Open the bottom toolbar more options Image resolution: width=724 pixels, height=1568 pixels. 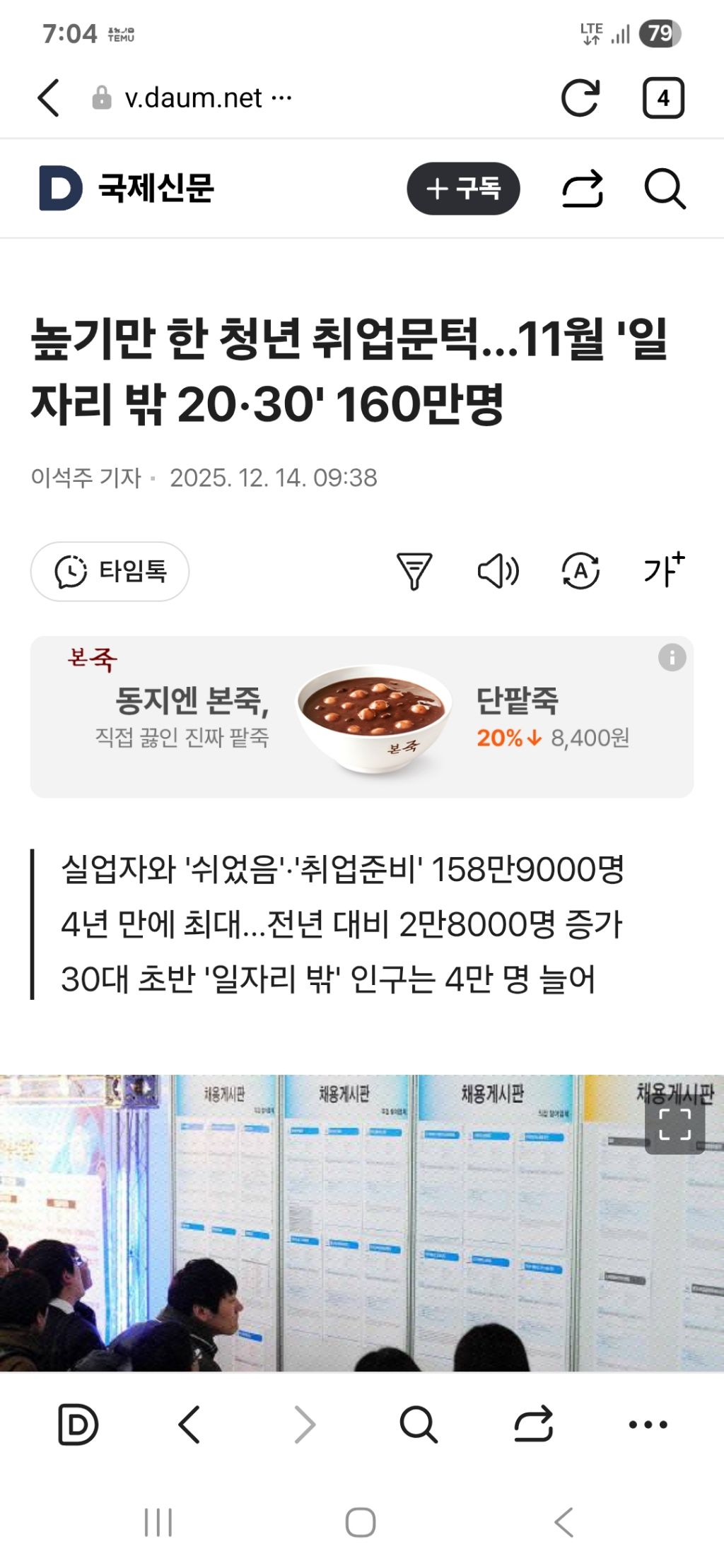coord(648,1425)
